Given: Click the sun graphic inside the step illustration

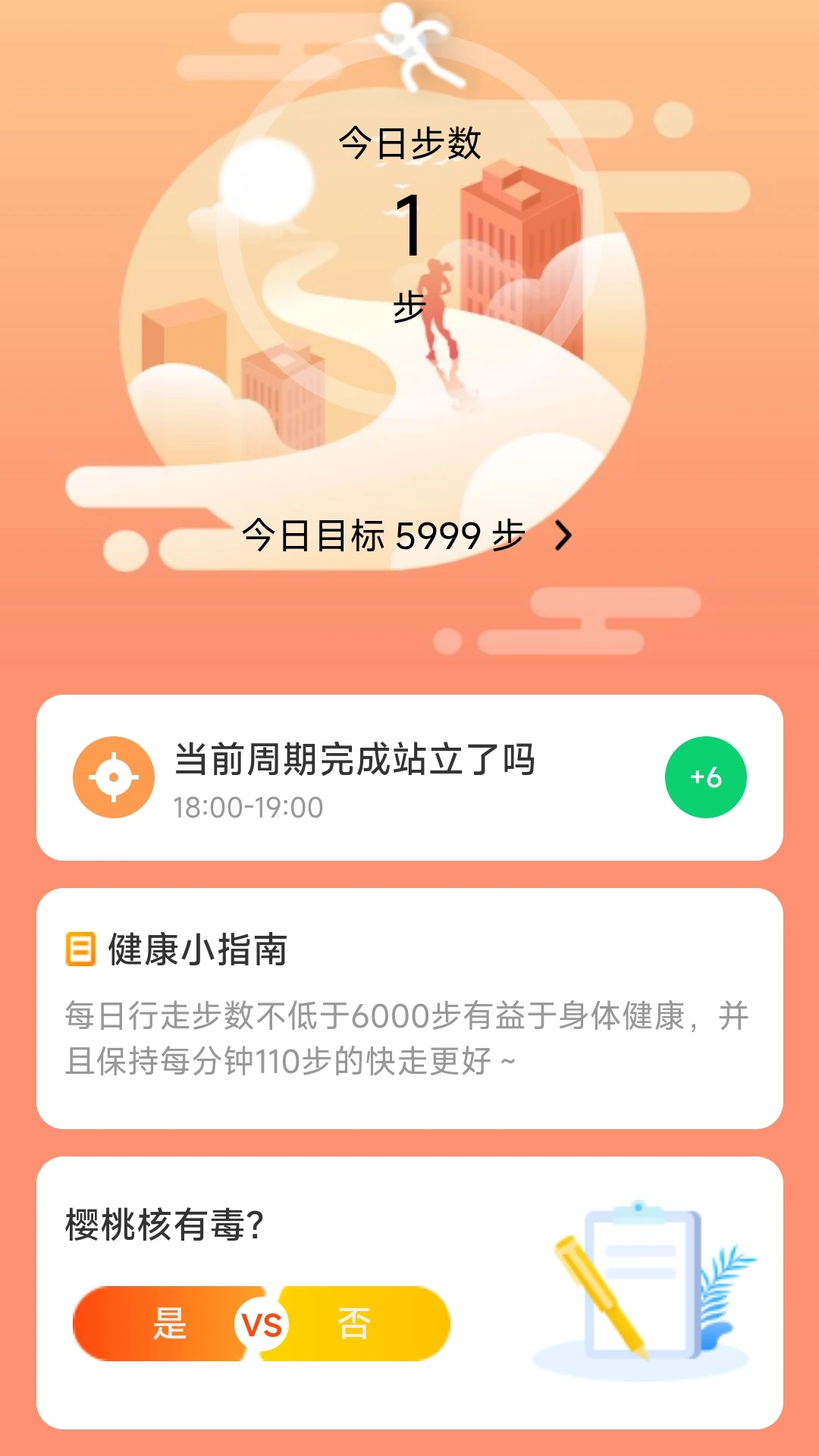Looking at the screenshot, I should pyautogui.click(x=265, y=182).
